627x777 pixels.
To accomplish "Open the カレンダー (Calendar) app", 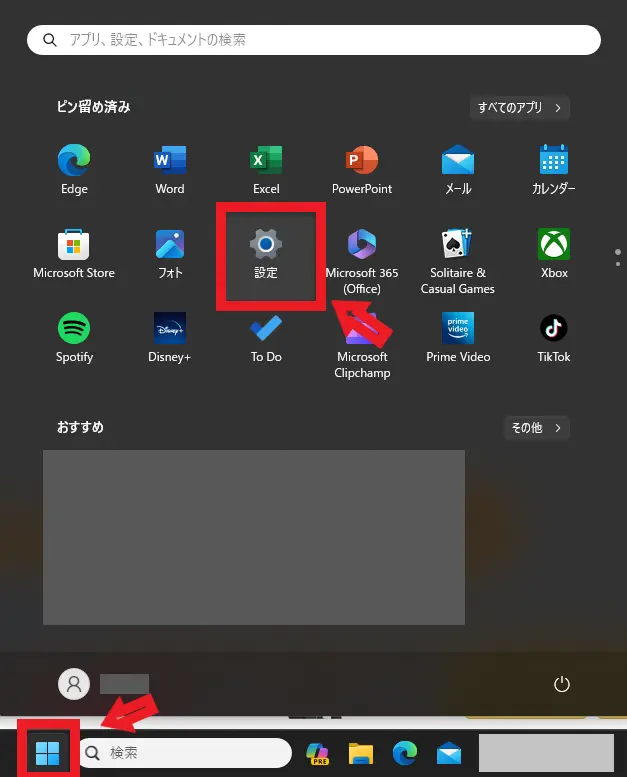I will 553,168.
